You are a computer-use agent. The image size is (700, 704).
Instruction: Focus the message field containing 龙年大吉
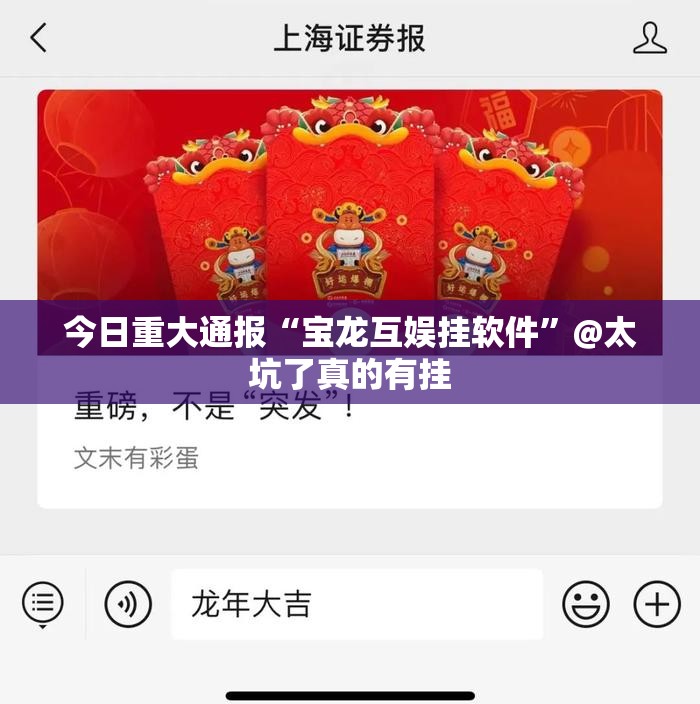coord(356,604)
